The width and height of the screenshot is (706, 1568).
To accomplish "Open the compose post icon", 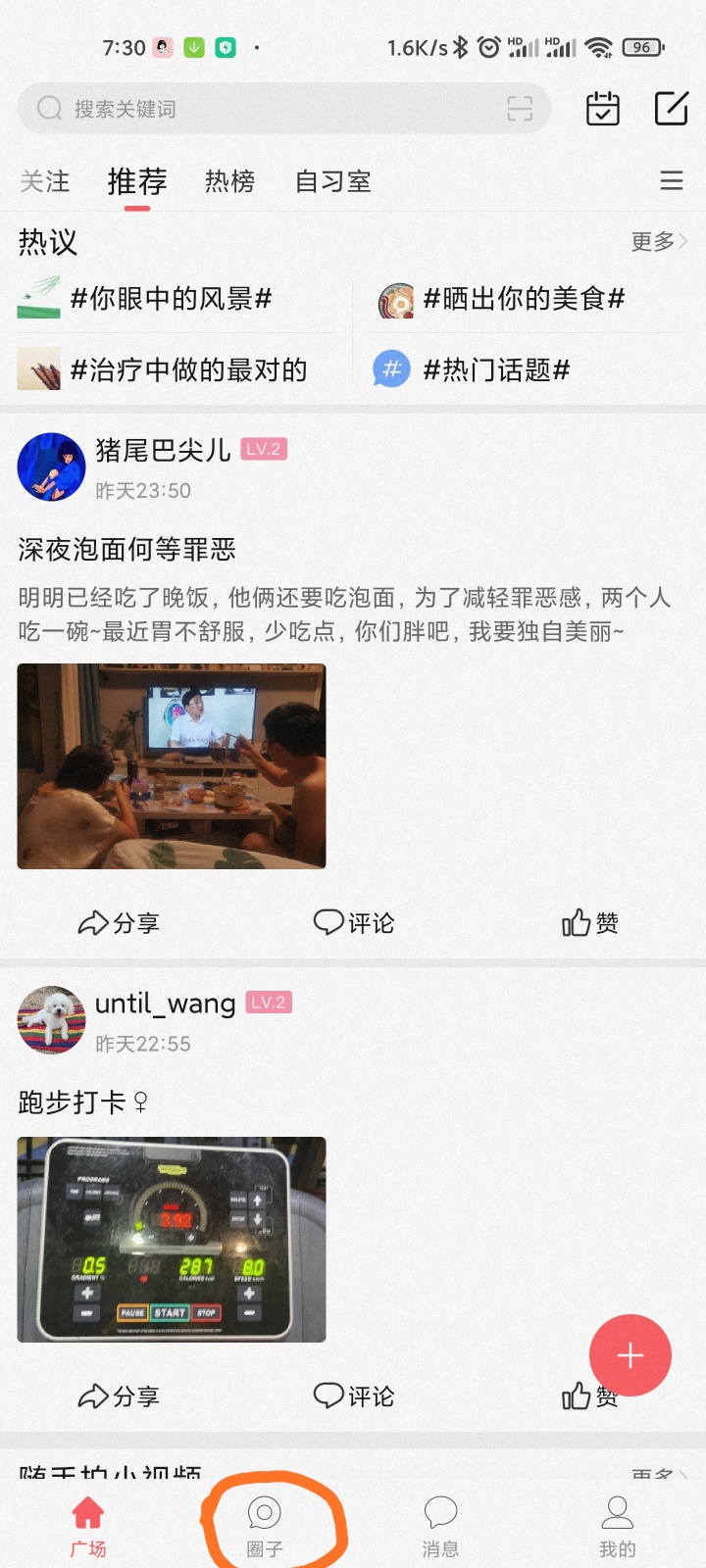I will click(x=672, y=108).
